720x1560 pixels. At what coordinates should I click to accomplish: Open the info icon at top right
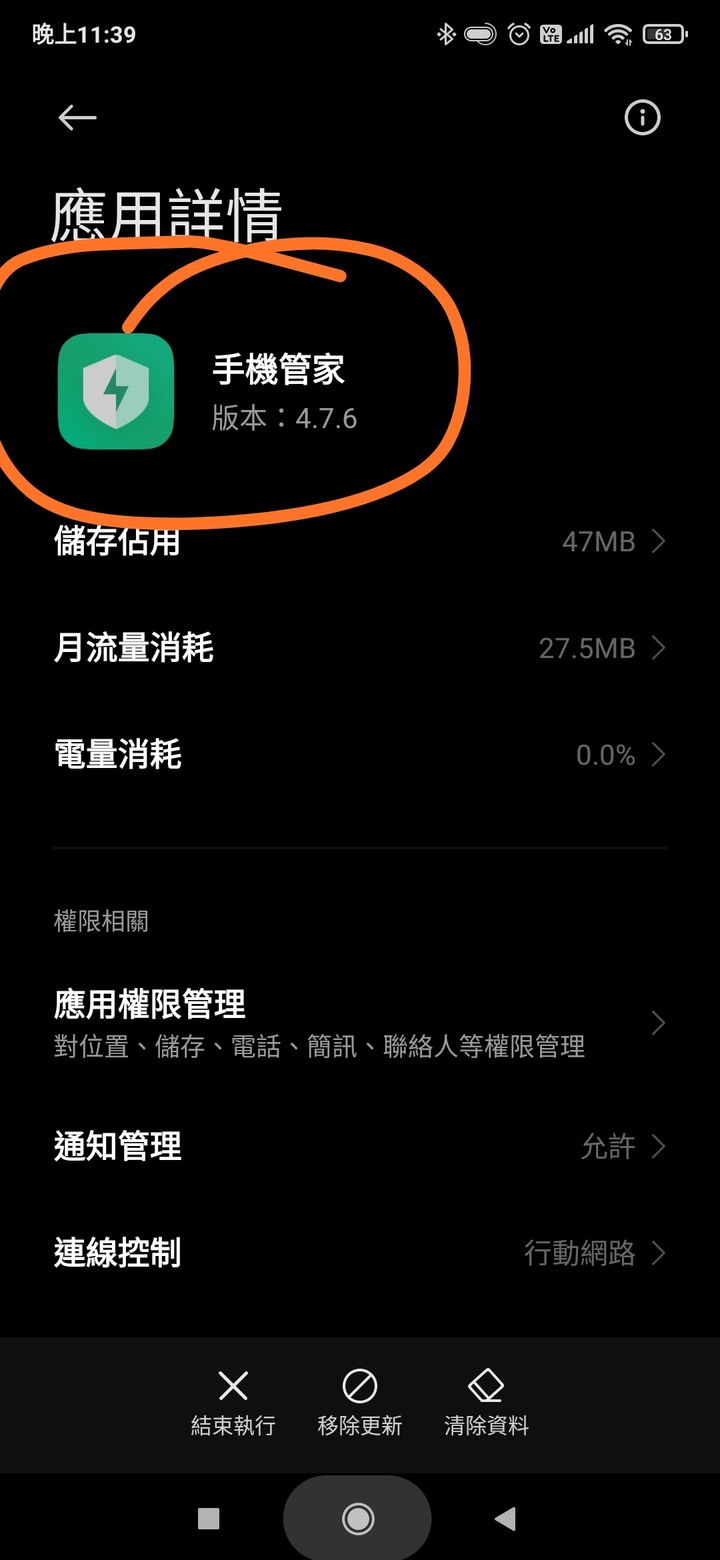pos(642,118)
